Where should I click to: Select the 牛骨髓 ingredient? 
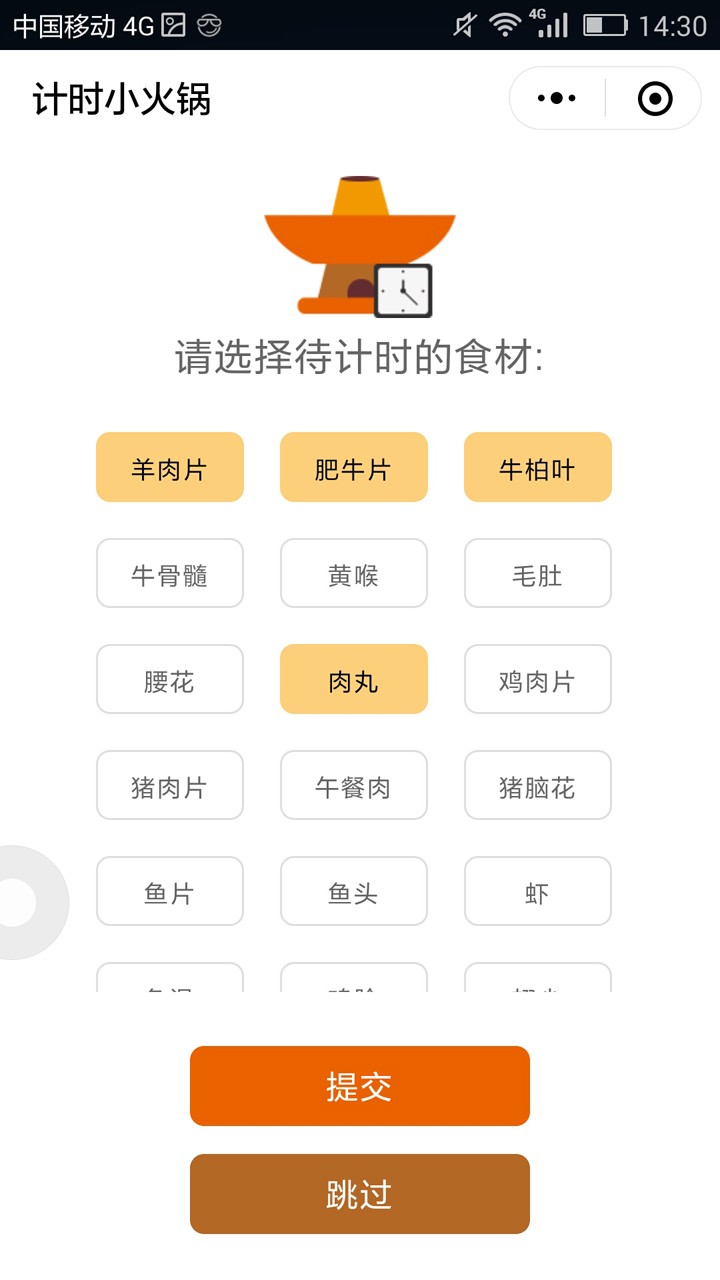pyautogui.click(x=170, y=573)
